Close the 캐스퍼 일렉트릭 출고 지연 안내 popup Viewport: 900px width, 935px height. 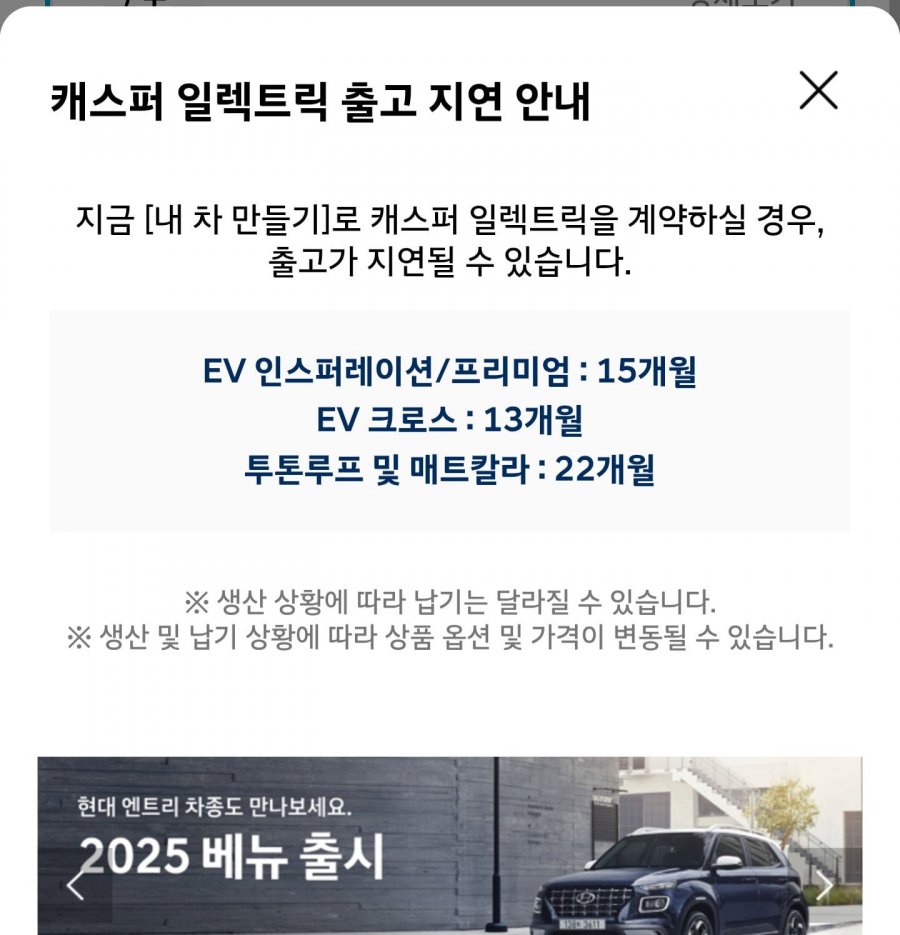(x=818, y=92)
